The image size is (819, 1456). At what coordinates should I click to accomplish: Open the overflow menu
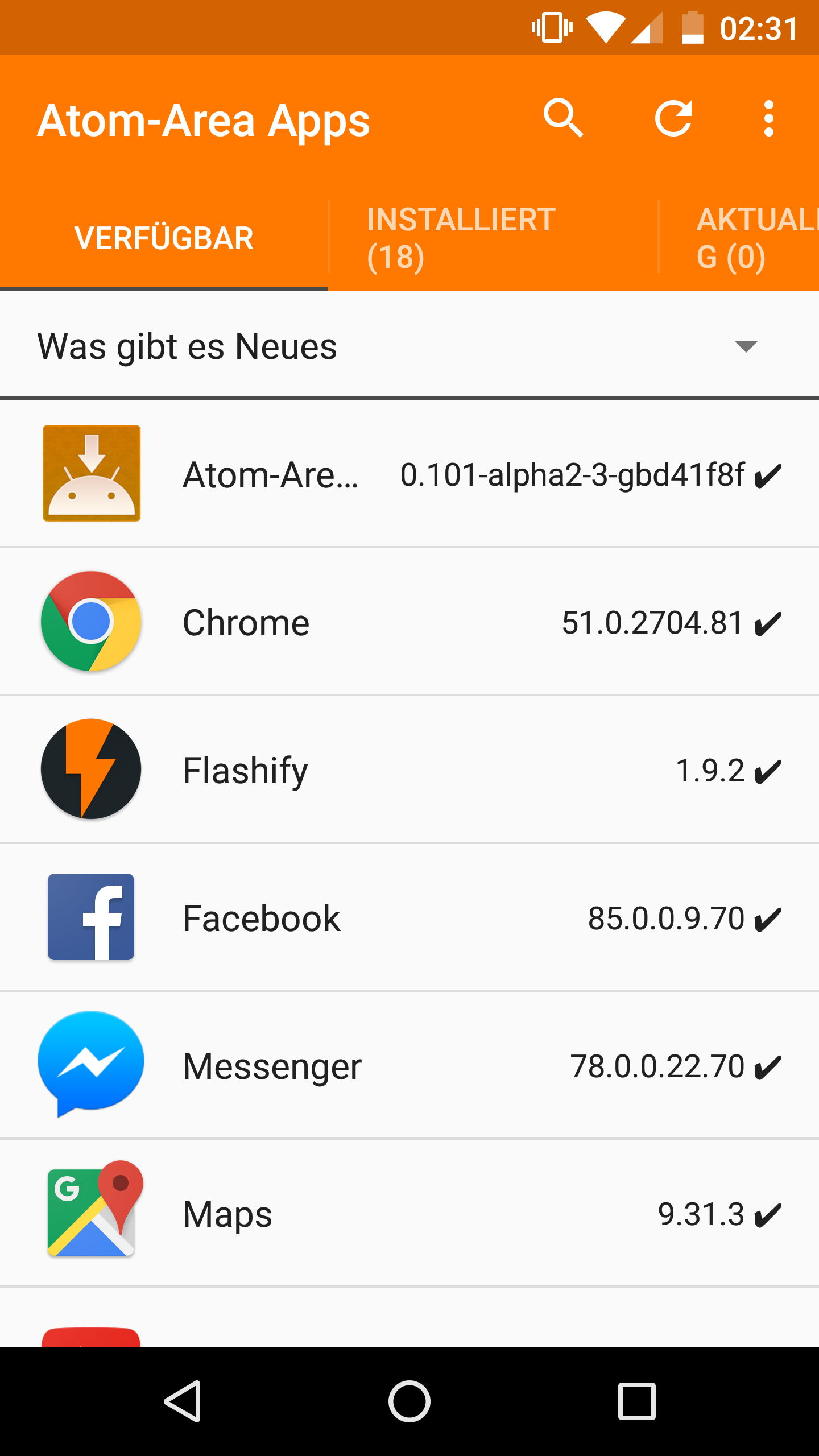pyautogui.click(x=768, y=119)
